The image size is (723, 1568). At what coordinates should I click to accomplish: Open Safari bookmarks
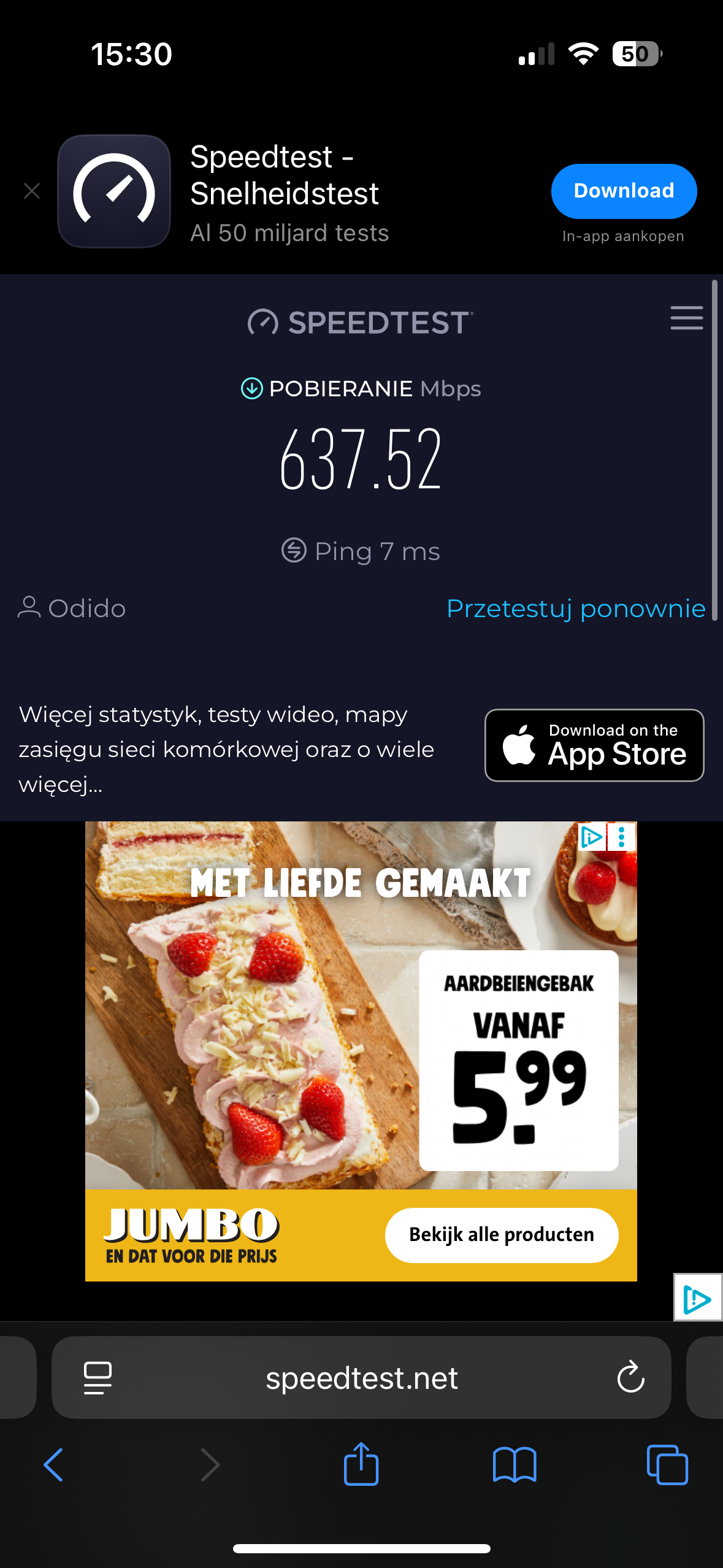click(514, 1465)
